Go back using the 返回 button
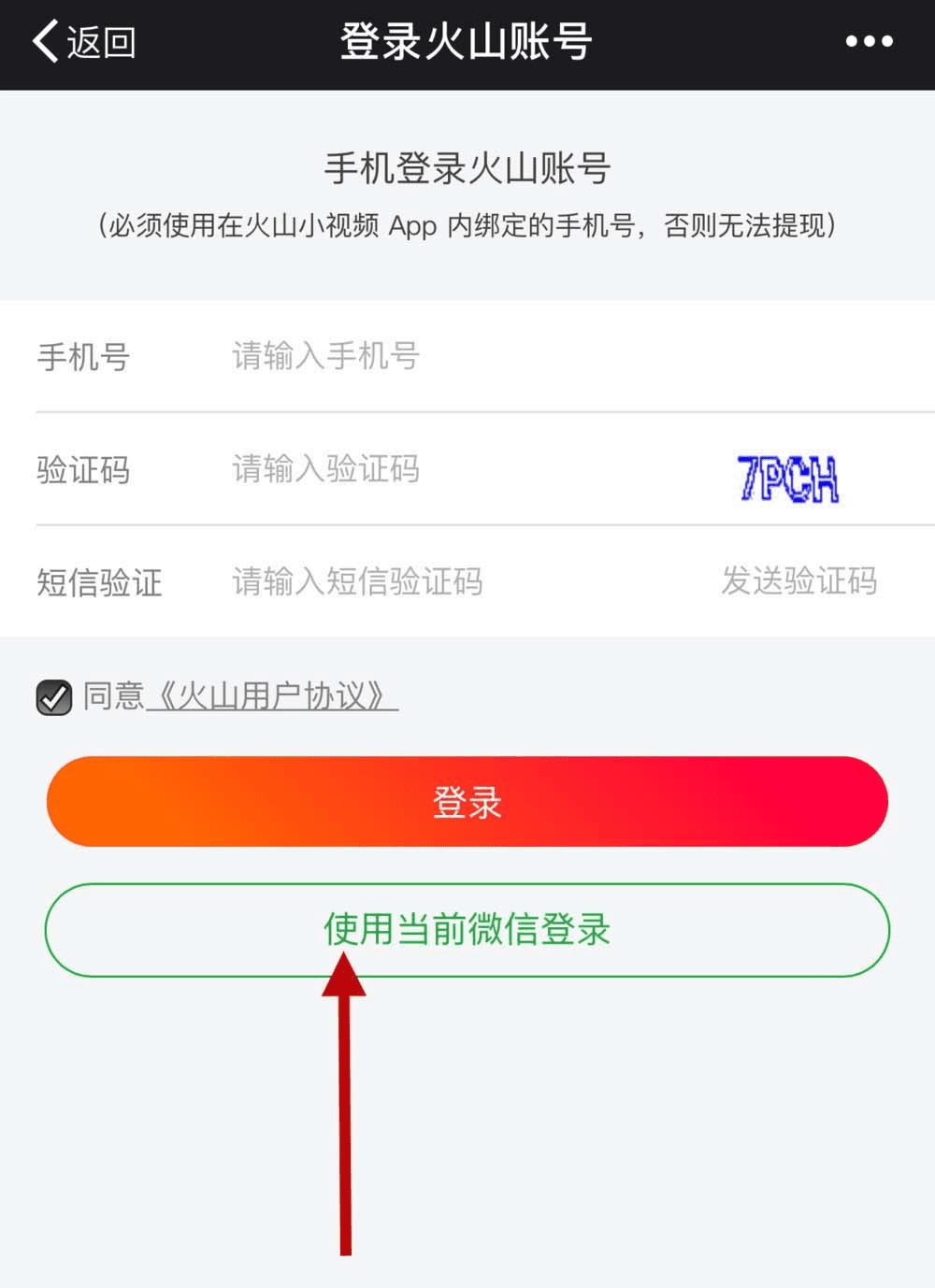935x1288 pixels. (x=84, y=42)
